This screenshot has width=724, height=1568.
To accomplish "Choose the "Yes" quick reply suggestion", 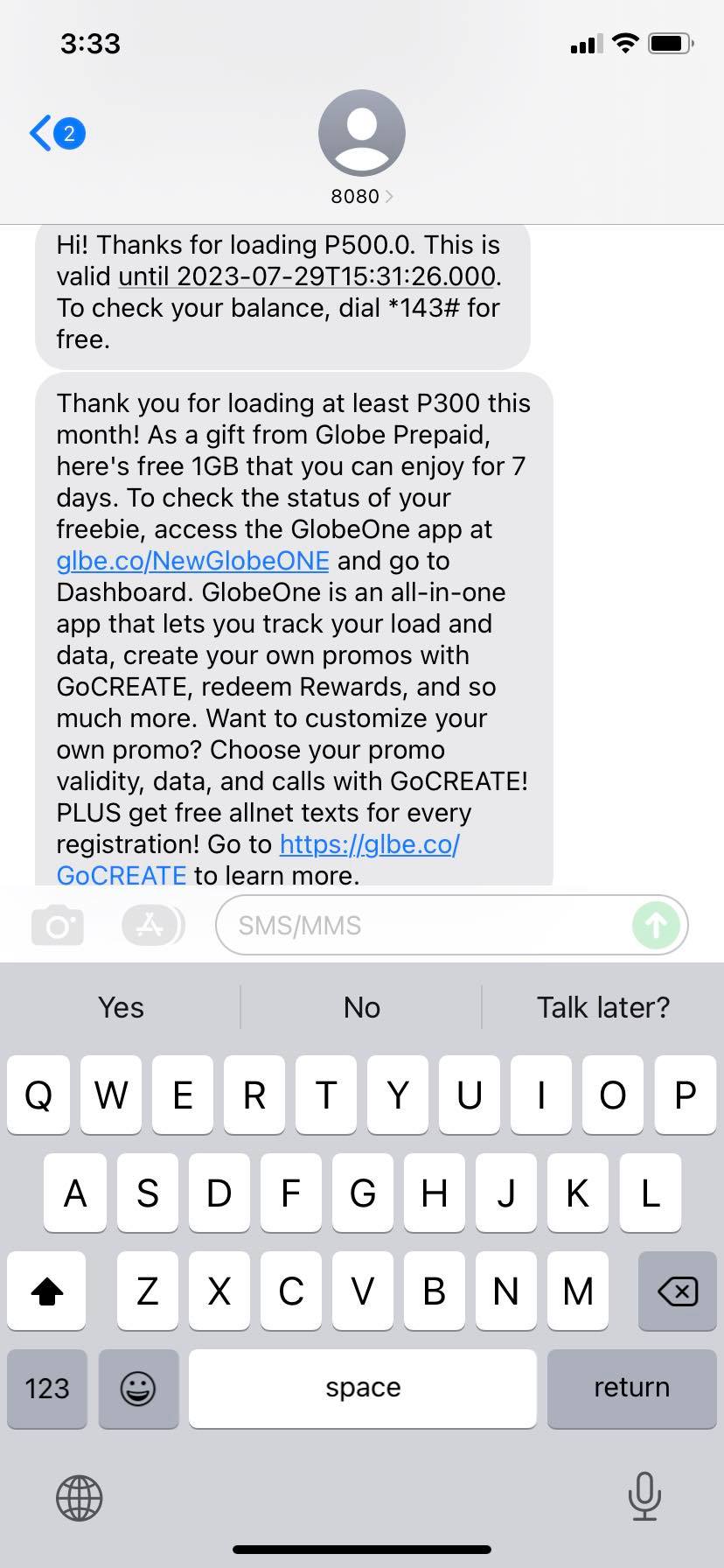I will (121, 1007).
